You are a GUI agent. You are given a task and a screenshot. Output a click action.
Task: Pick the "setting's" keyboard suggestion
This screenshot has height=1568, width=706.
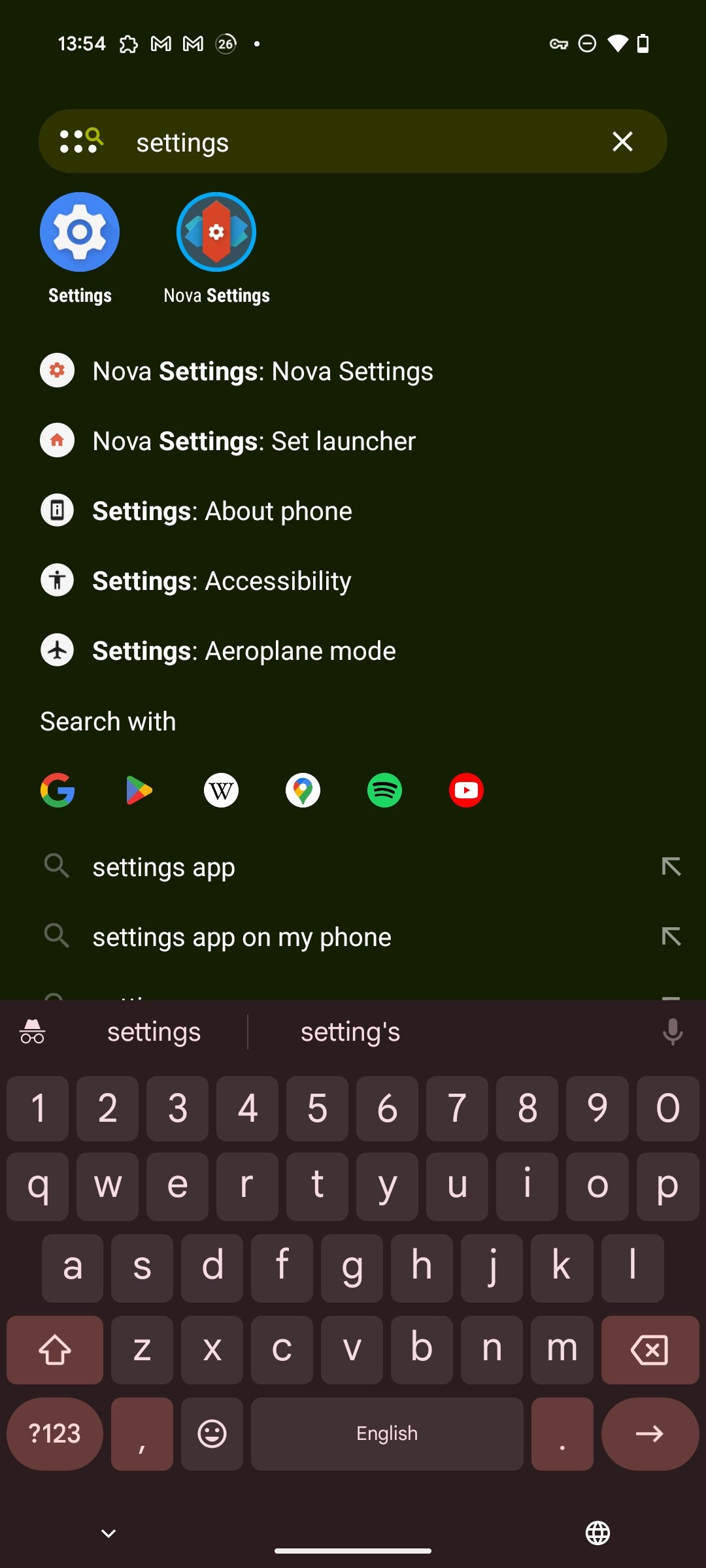click(350, 1032)
